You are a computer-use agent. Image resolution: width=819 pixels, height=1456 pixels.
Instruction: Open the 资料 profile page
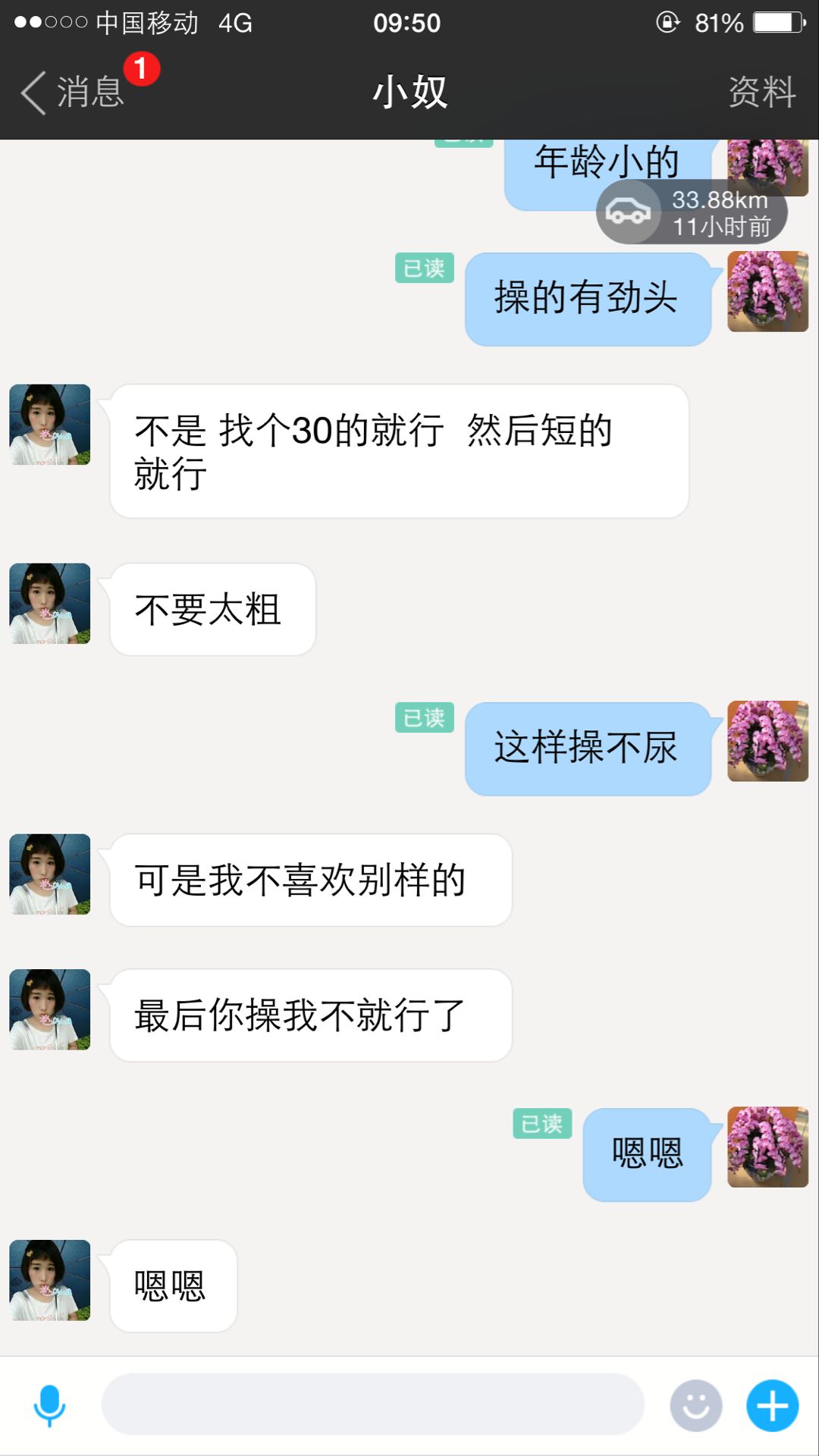761,93
